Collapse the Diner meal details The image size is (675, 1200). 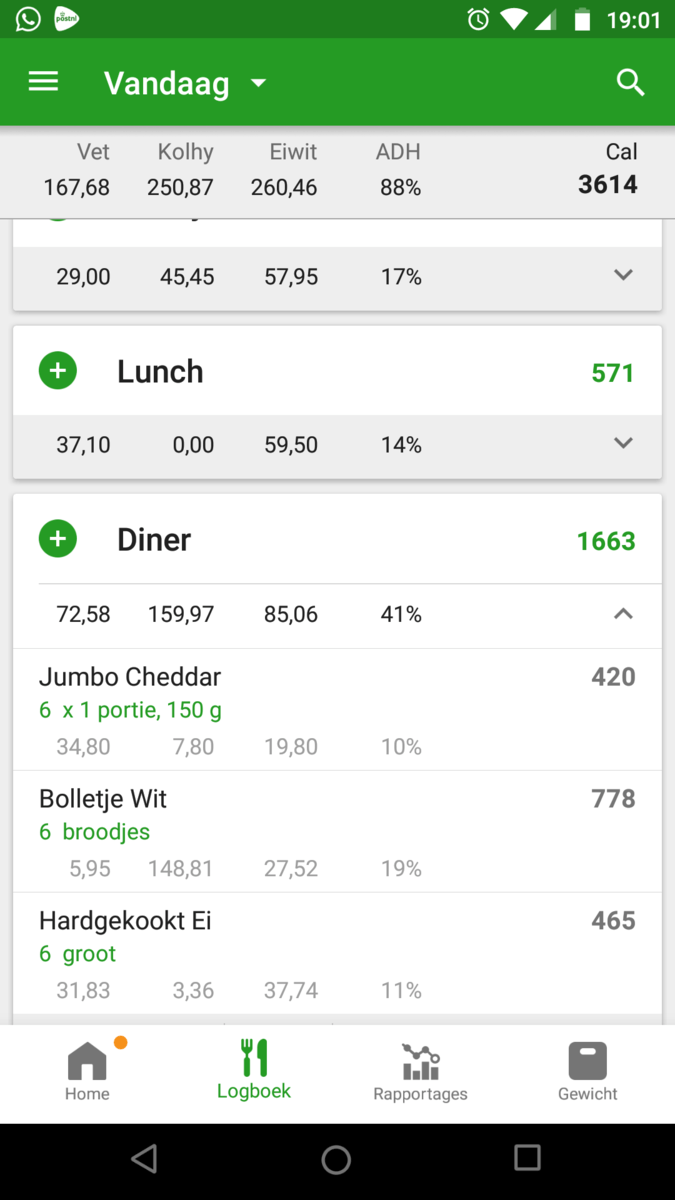pyautogui.click(x=623, y=614)
